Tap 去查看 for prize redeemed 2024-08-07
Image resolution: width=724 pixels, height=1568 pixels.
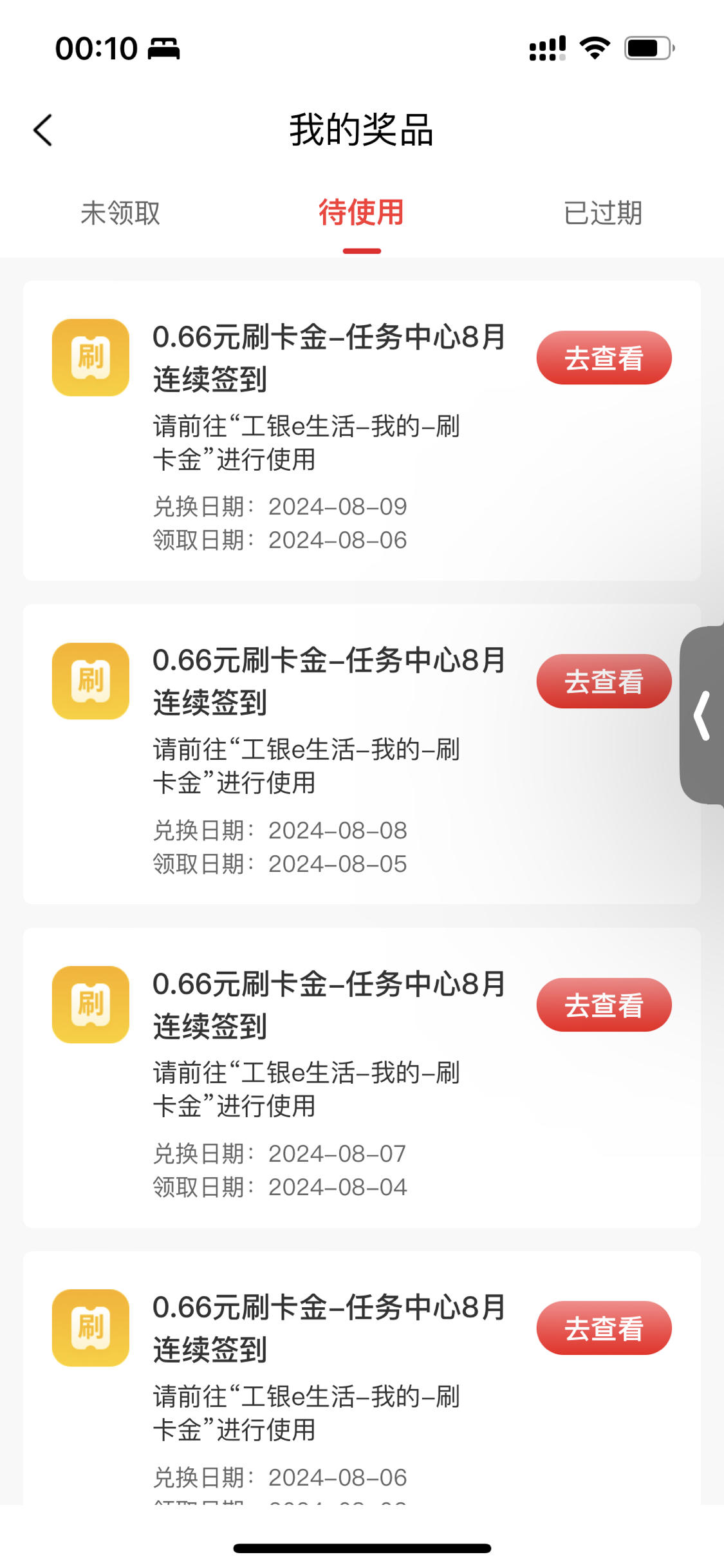(x=604, y=1005)
